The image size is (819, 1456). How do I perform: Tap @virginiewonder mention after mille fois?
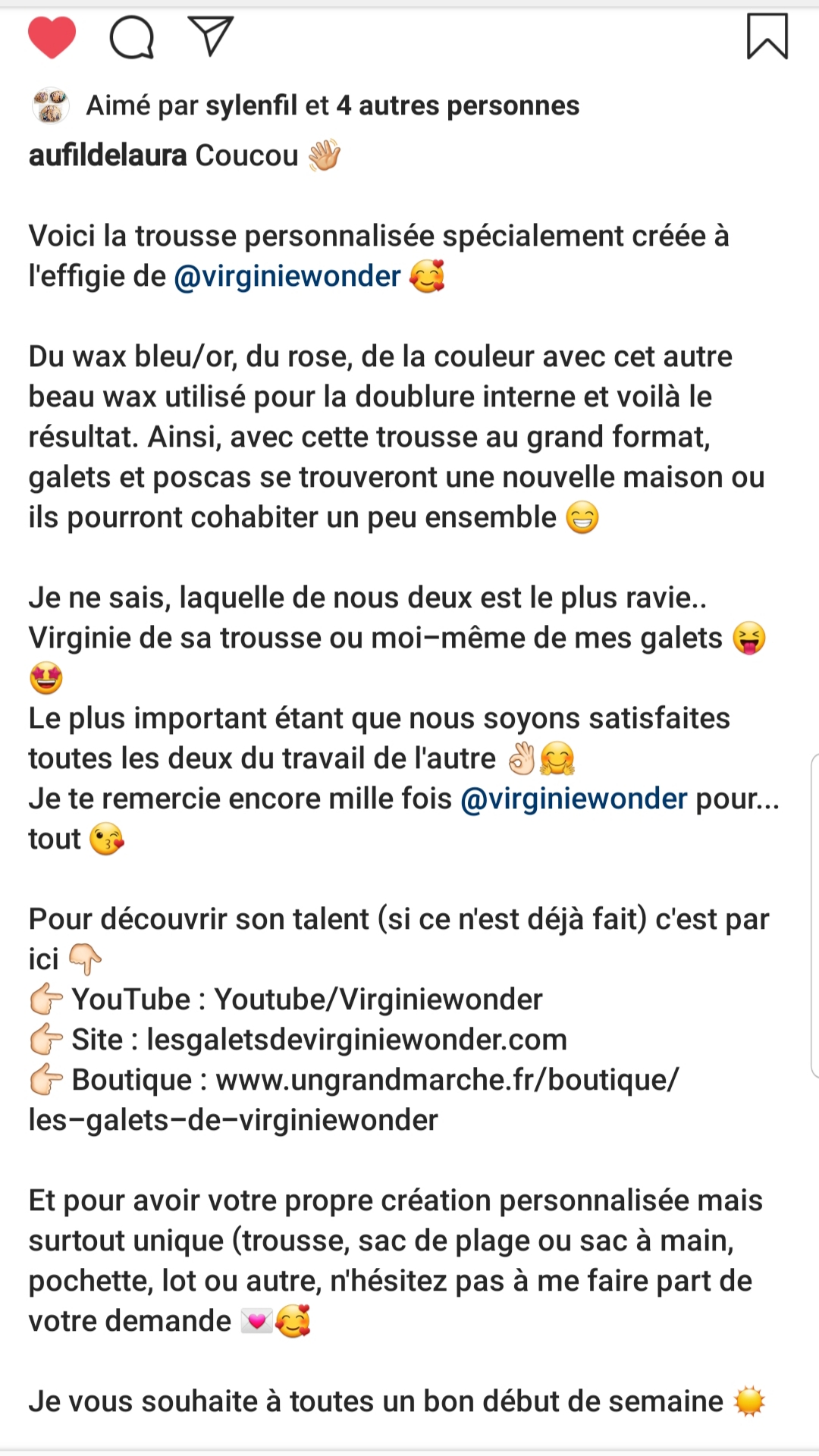574,799
